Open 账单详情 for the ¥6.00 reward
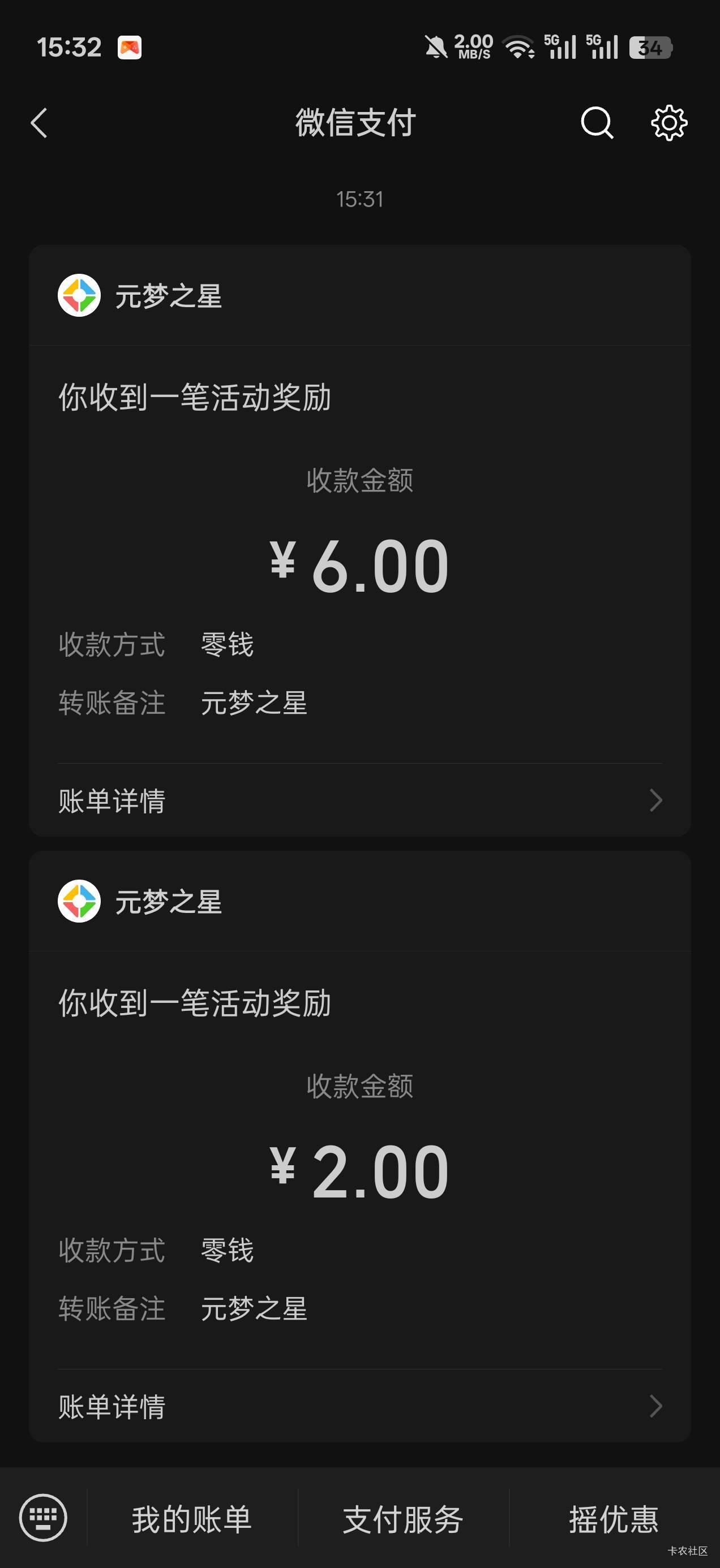Screen dimensions: 720x1568 tap(359, 800)
